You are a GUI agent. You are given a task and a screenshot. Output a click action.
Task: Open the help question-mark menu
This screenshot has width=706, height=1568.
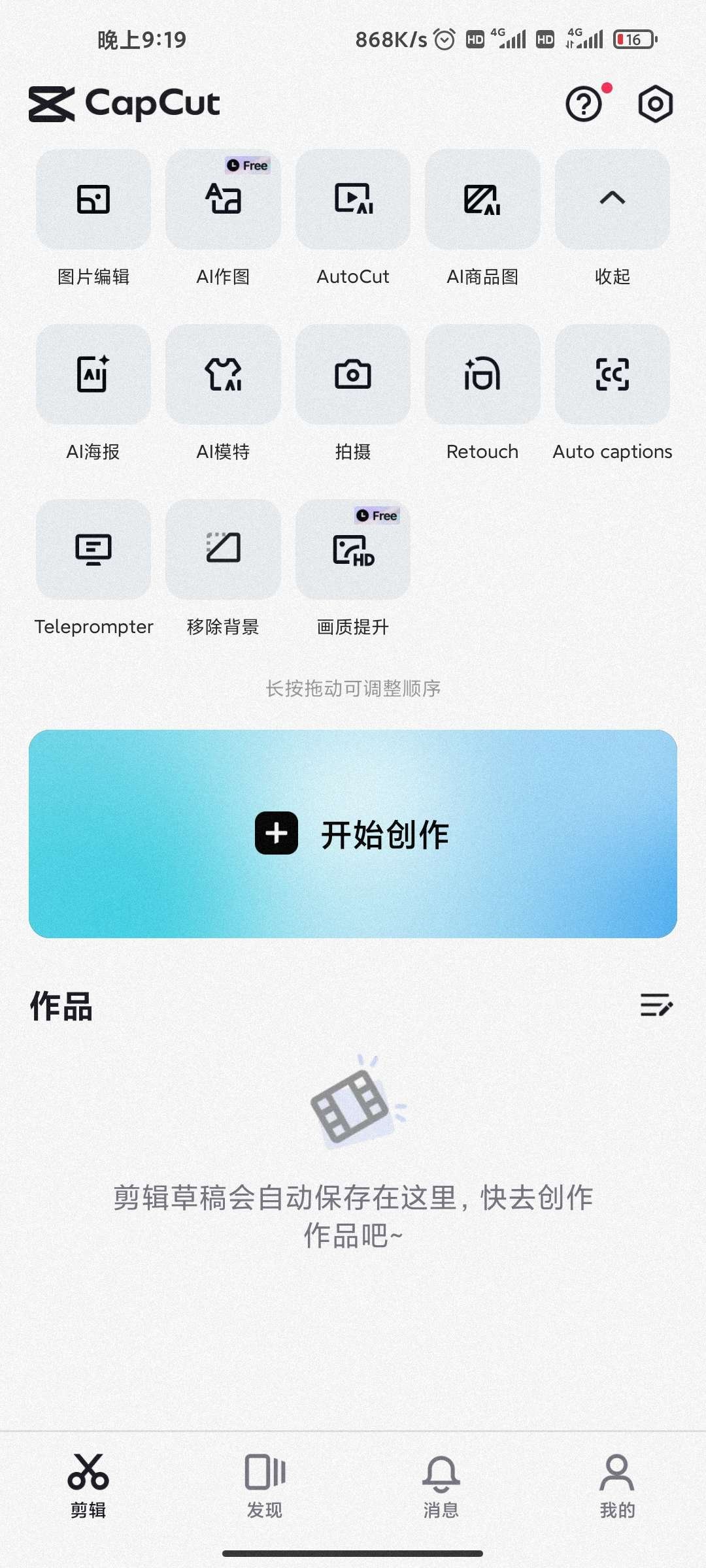[584, 104]
